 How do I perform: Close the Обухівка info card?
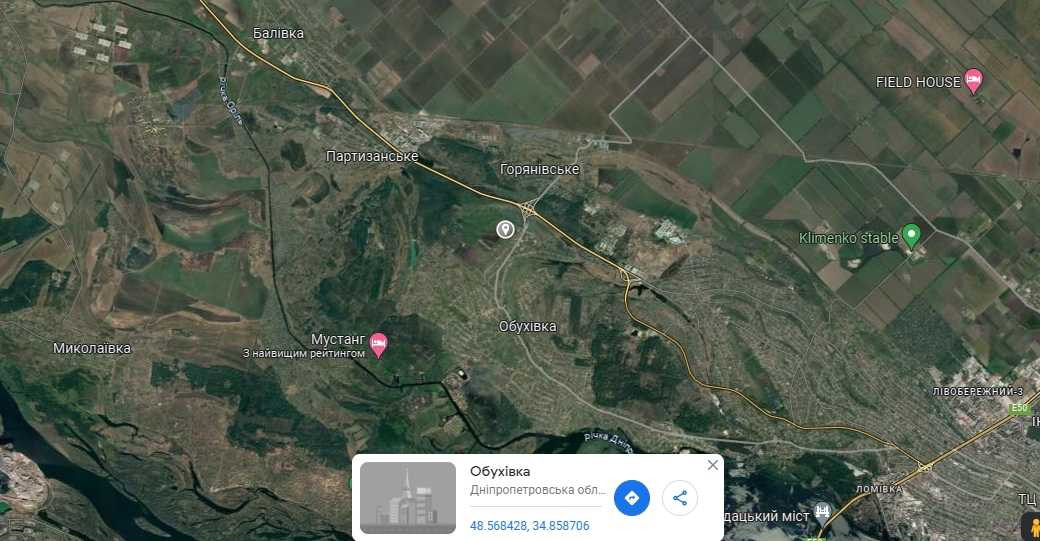(712, 465)
